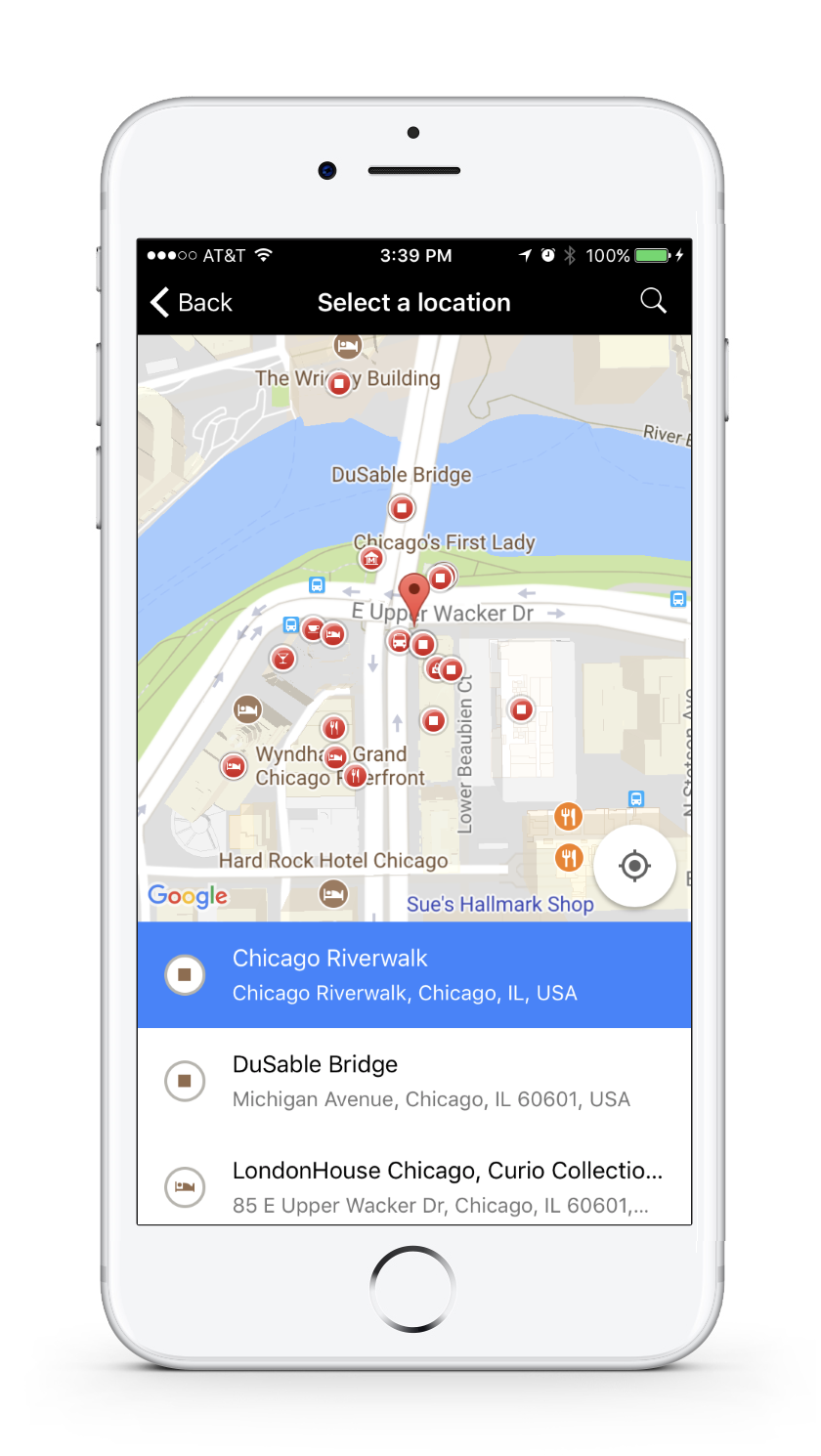
Task: Select Chicago Riverwalk from the list
Action: (x=414, y=975)
